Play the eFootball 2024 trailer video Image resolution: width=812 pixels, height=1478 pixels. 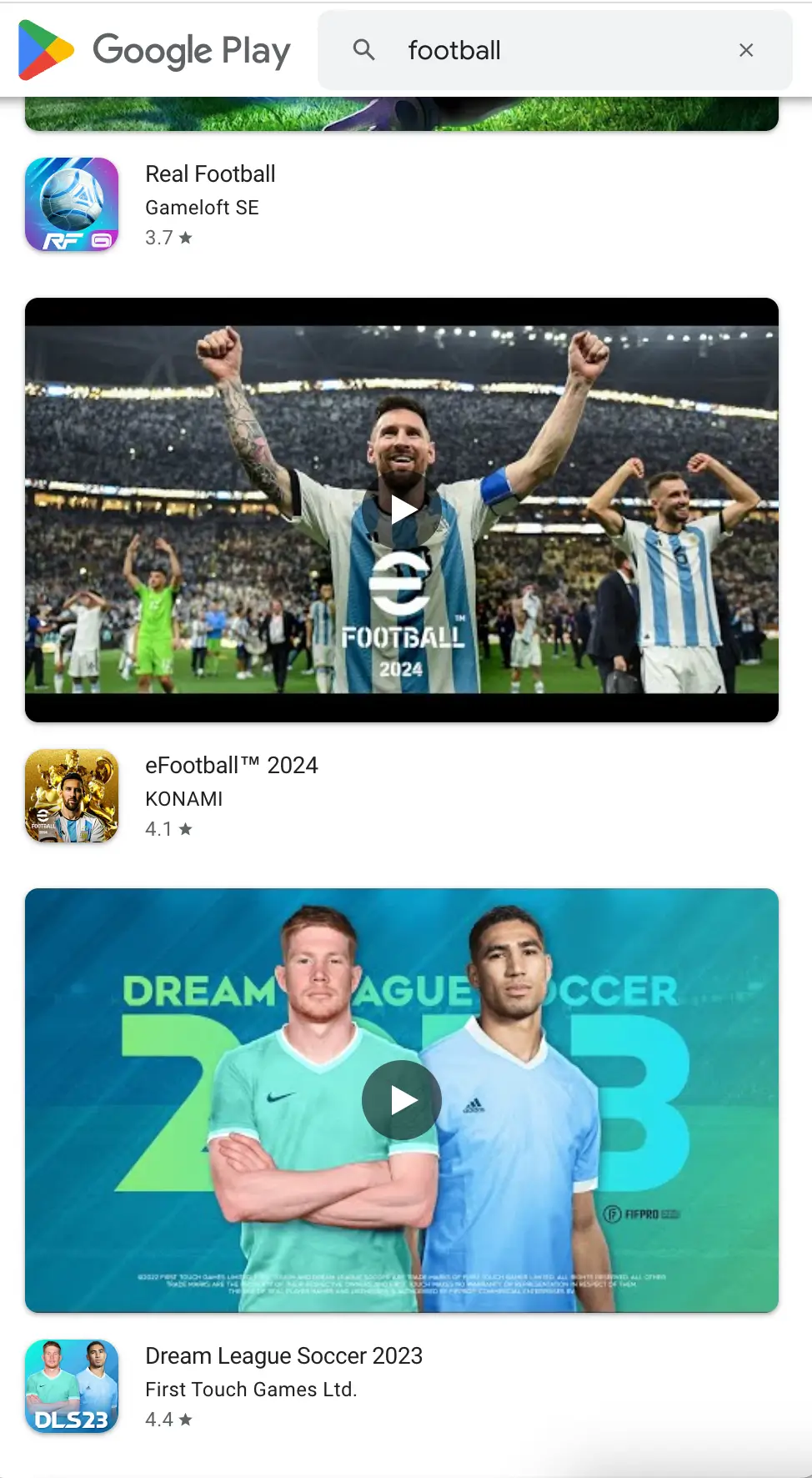pos(402,509)
